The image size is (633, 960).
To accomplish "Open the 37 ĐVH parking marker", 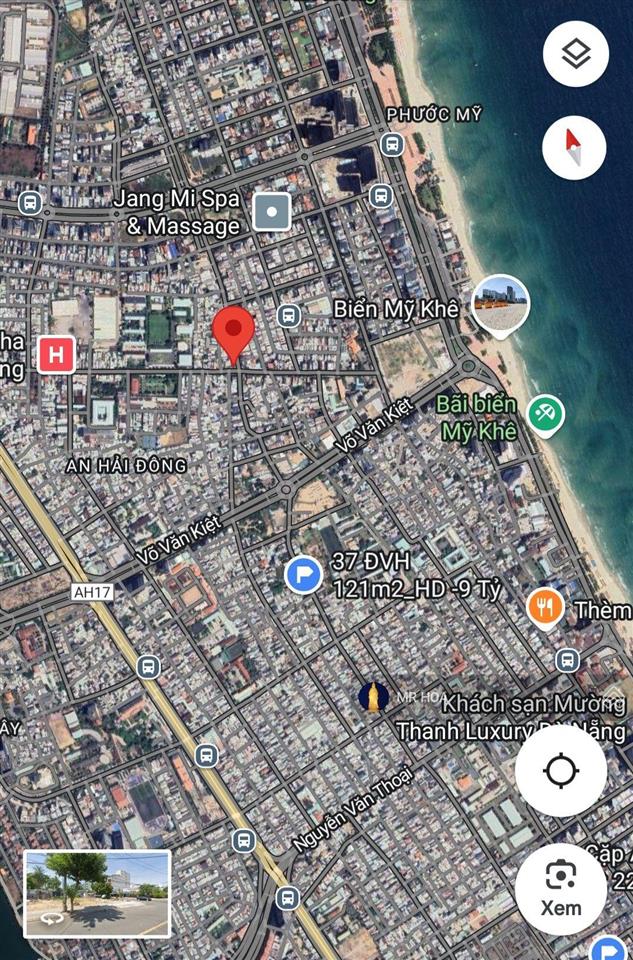I will (x=303, y=574).
